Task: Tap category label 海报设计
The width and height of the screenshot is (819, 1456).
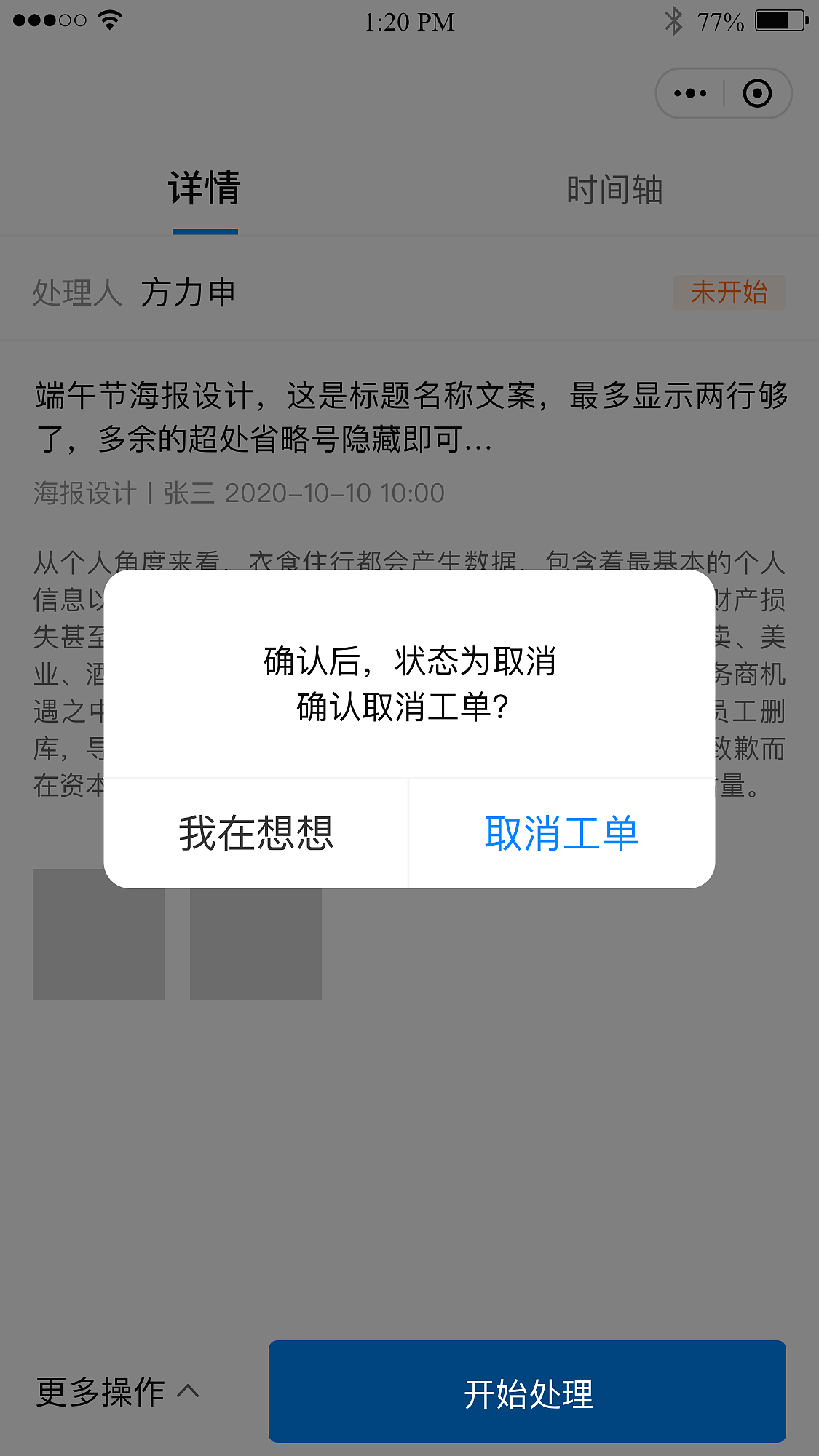Action: [84, 493]
